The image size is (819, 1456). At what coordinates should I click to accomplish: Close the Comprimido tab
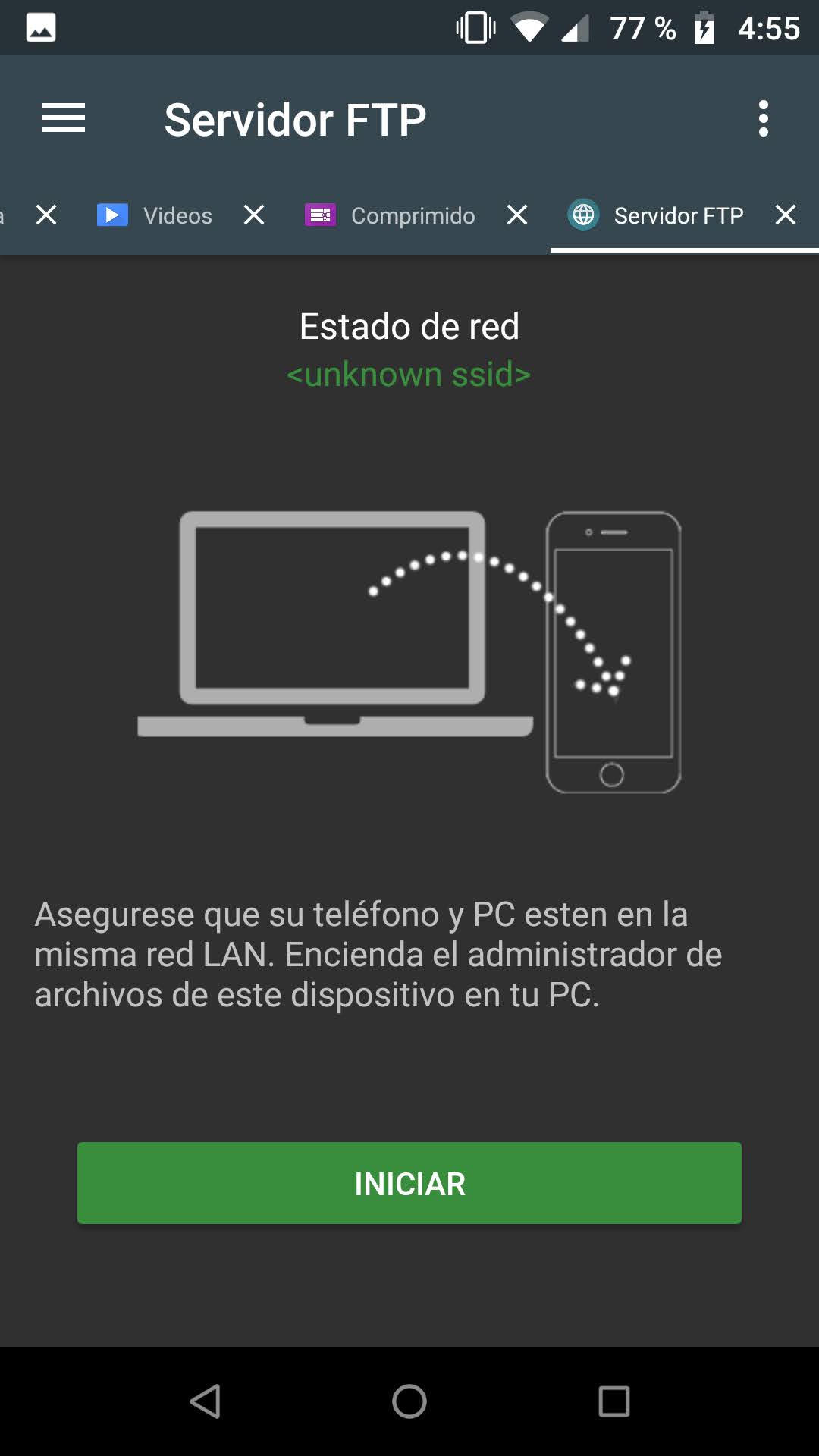click(517, 215)
